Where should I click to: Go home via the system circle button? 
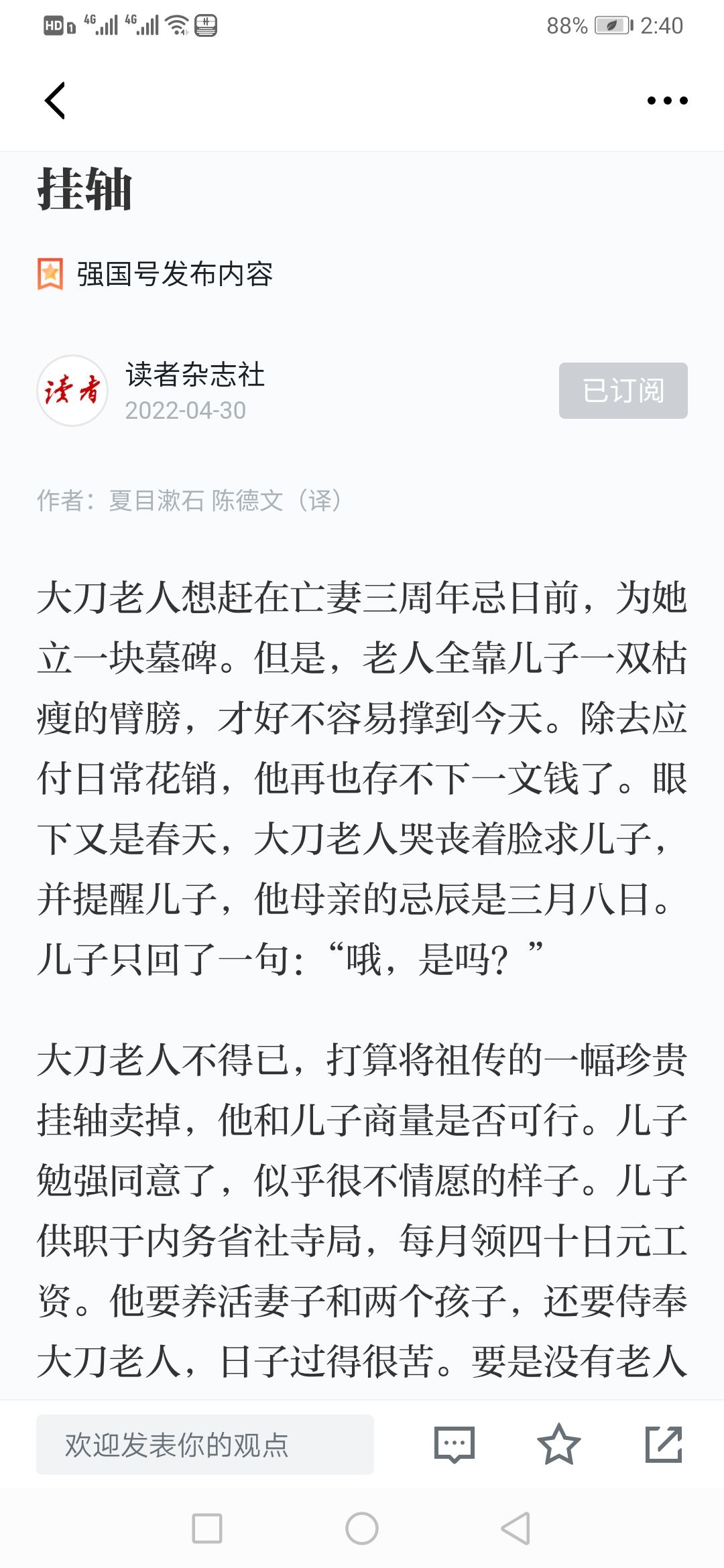(362, 1528)
